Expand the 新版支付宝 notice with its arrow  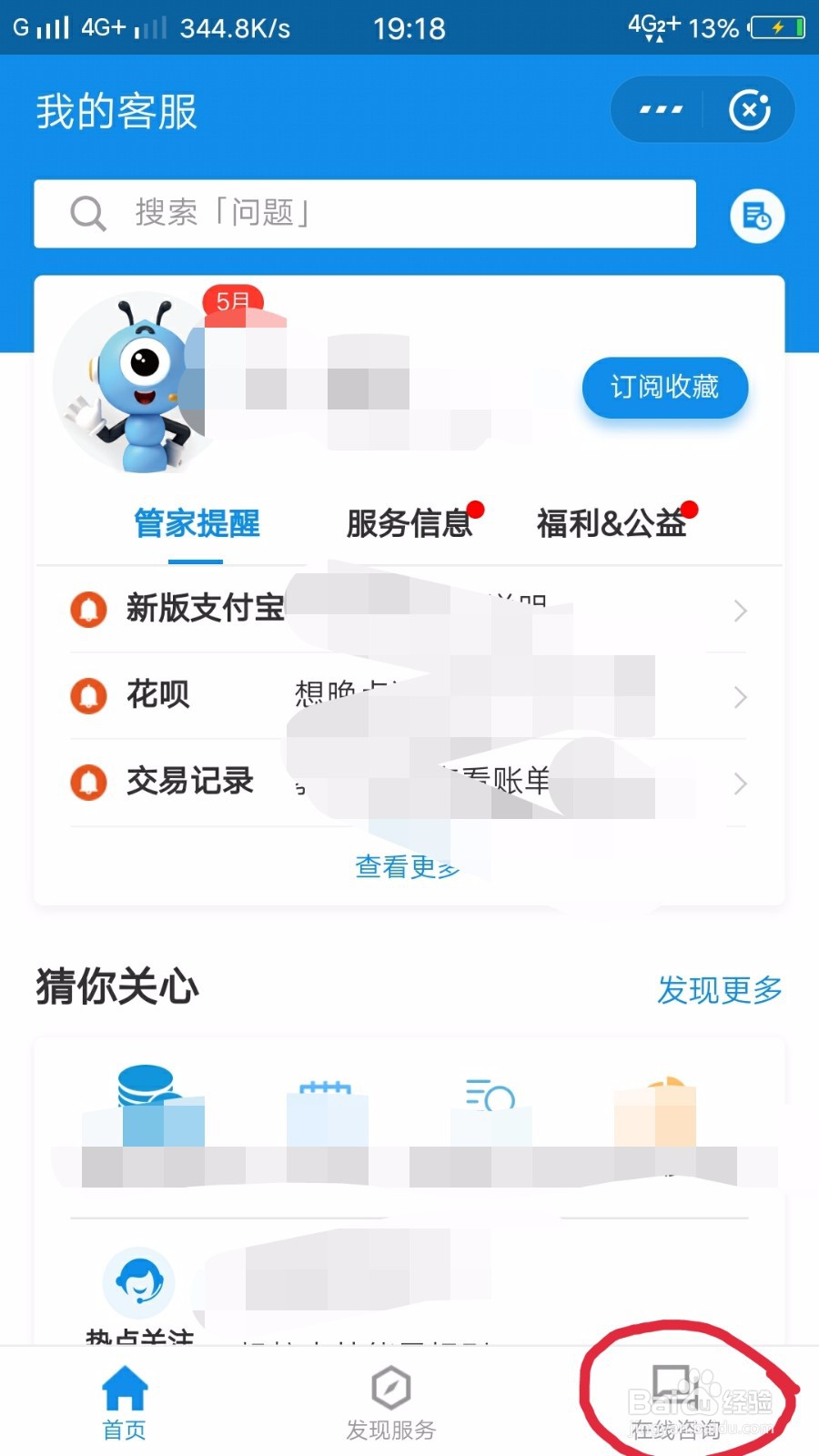coord(739,611)
